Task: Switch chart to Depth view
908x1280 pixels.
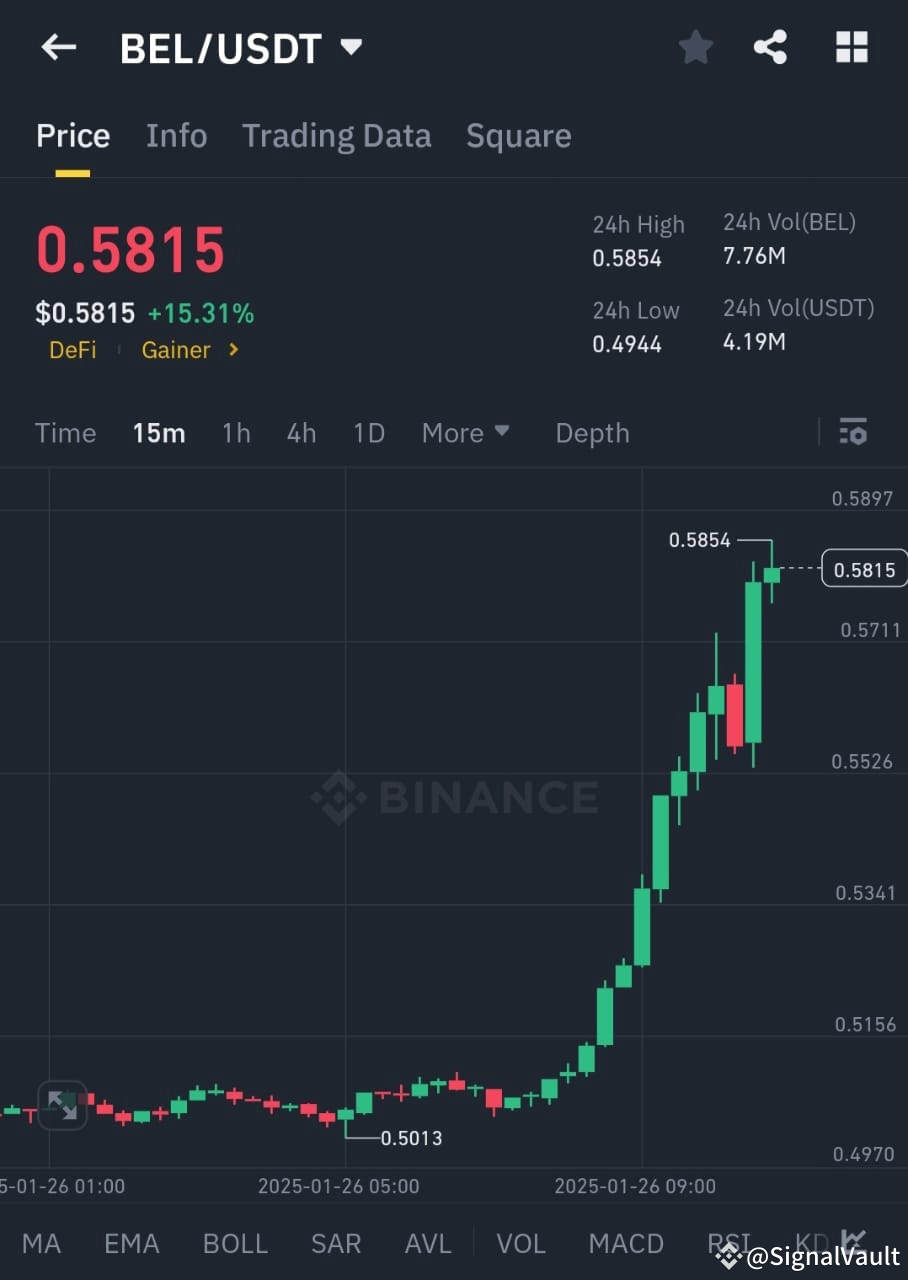Action: [x=592, y=432]
